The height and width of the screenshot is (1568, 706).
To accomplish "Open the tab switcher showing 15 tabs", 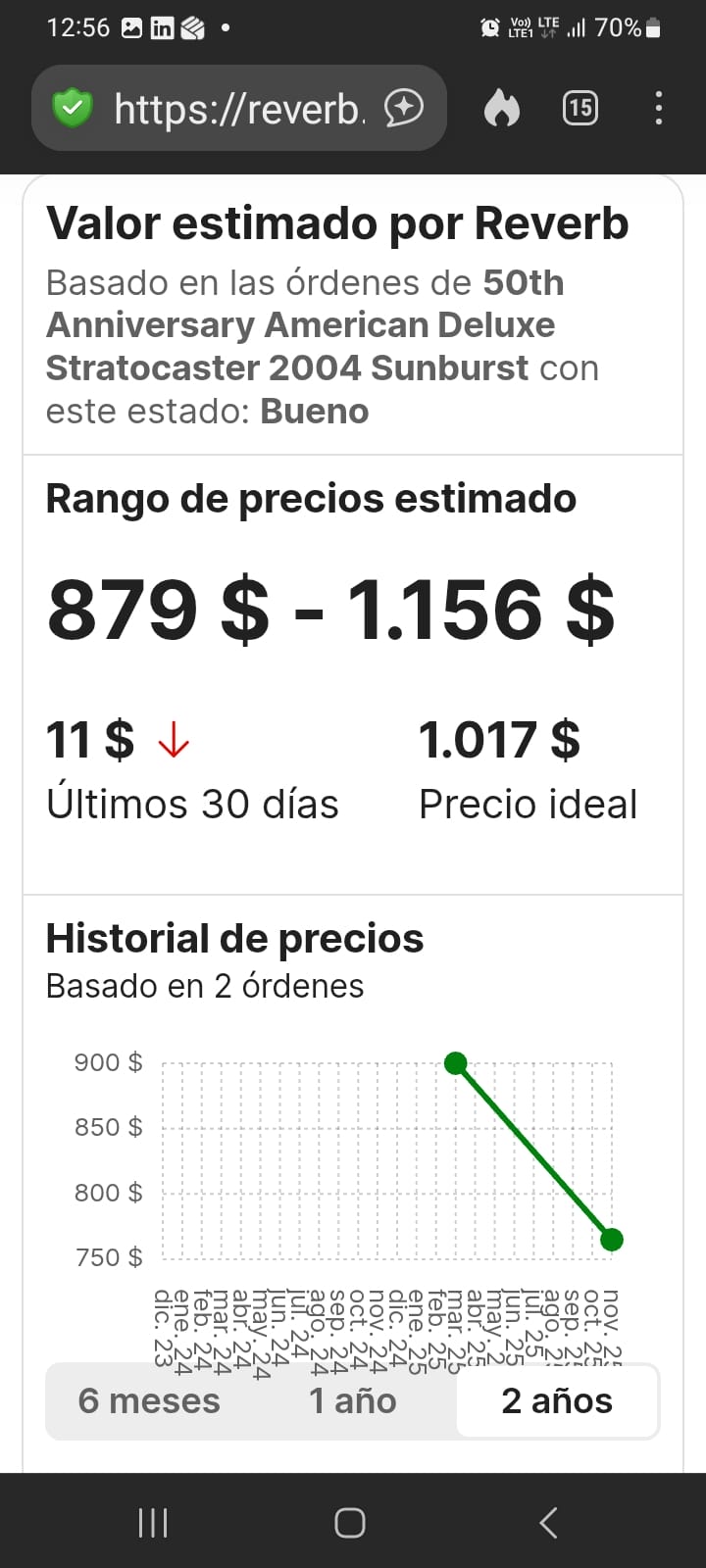I will click(x=580, y=108).
